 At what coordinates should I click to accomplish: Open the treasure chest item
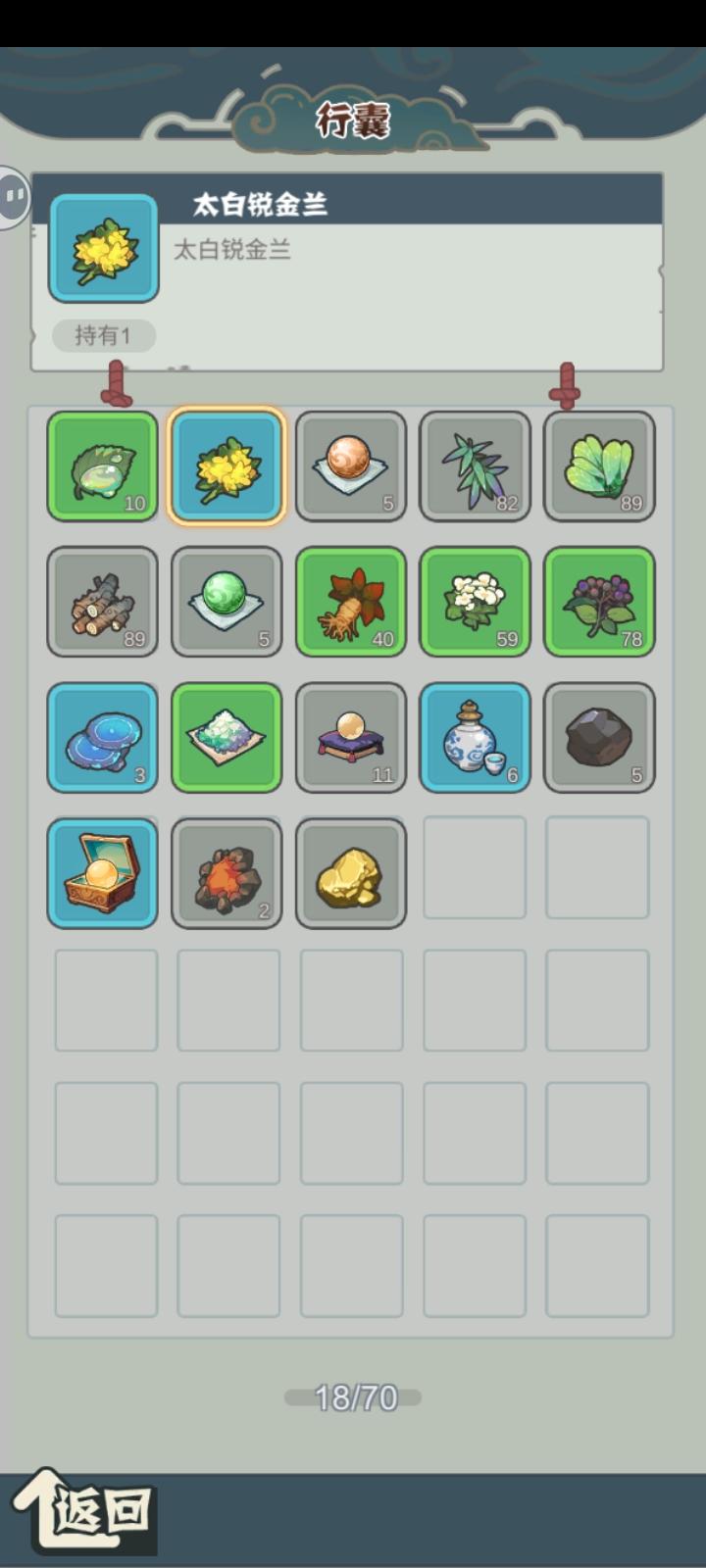pyautogui.click(x=102, y=872)
